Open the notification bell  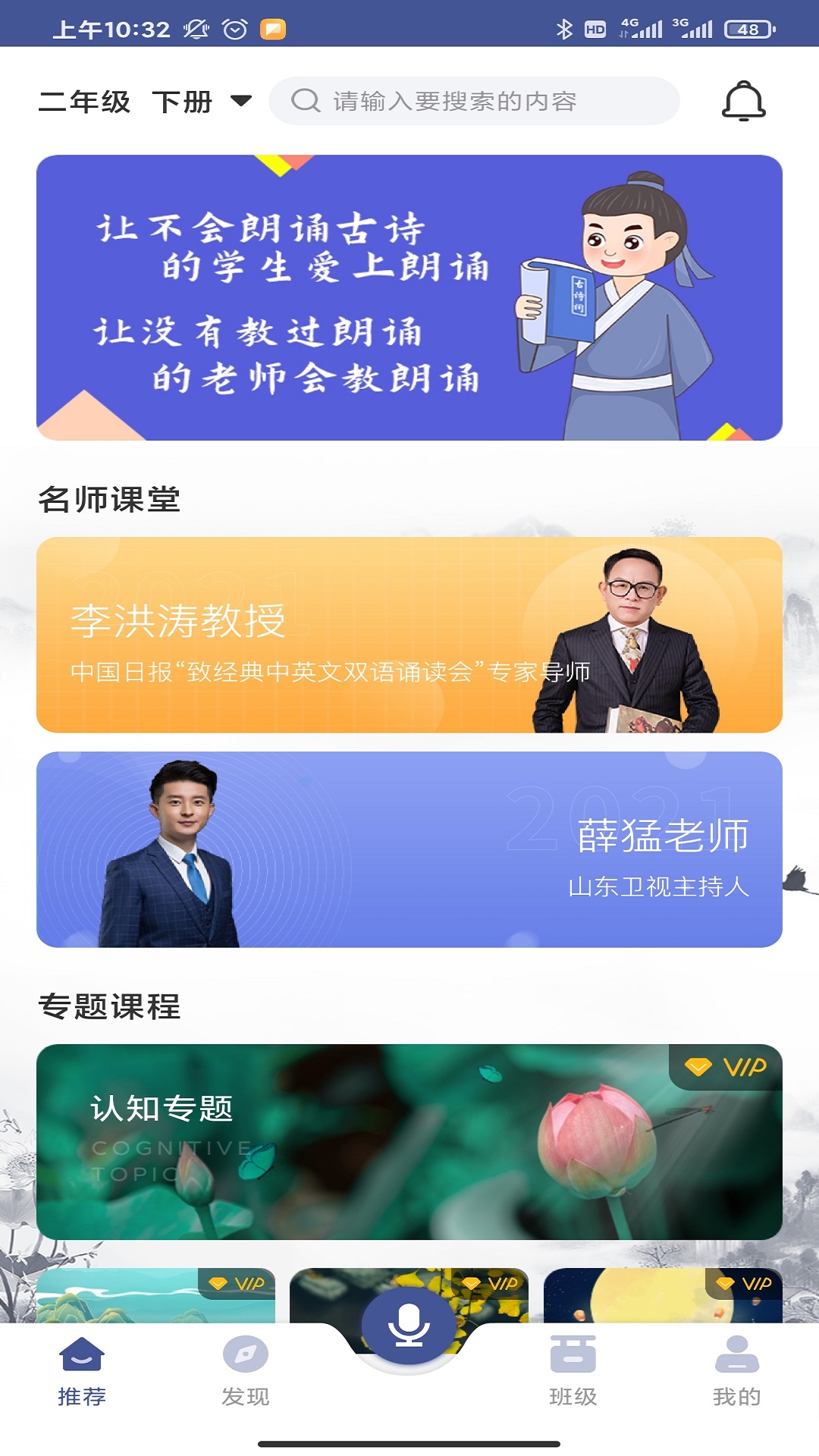point(745,102)
